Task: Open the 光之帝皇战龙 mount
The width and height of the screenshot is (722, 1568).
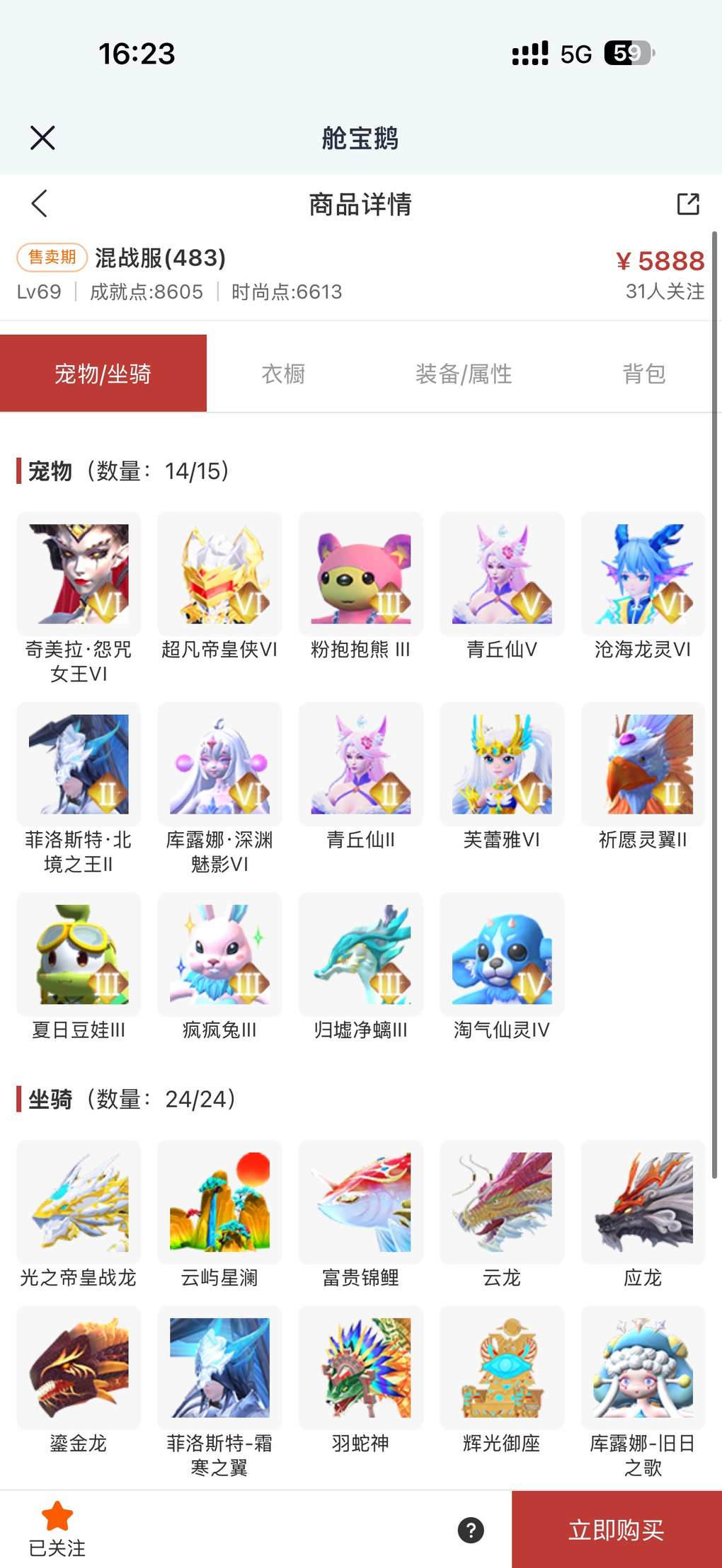Action: click(x=79, y=1201)
